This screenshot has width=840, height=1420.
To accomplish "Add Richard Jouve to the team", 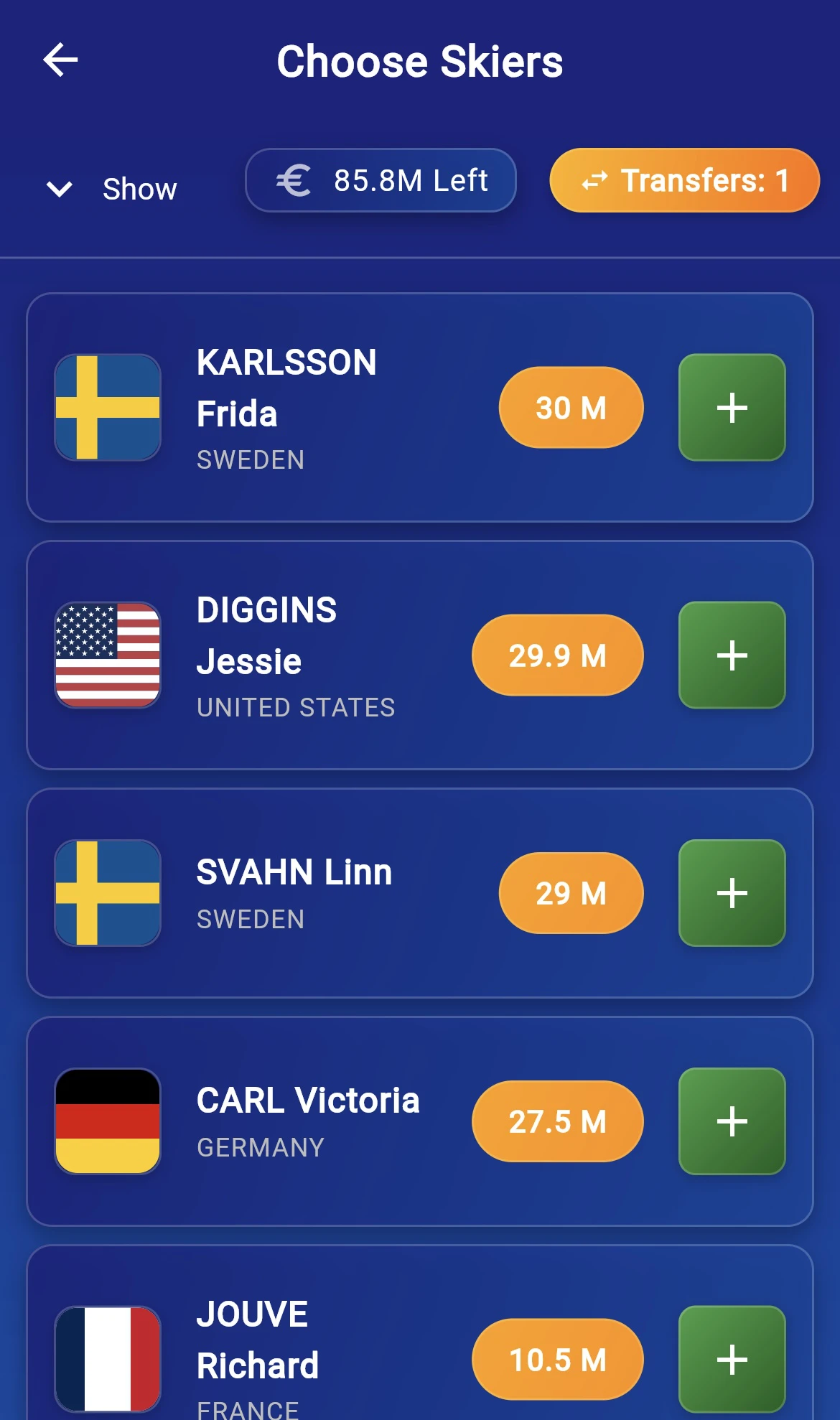I will (x=732, y=1359).
